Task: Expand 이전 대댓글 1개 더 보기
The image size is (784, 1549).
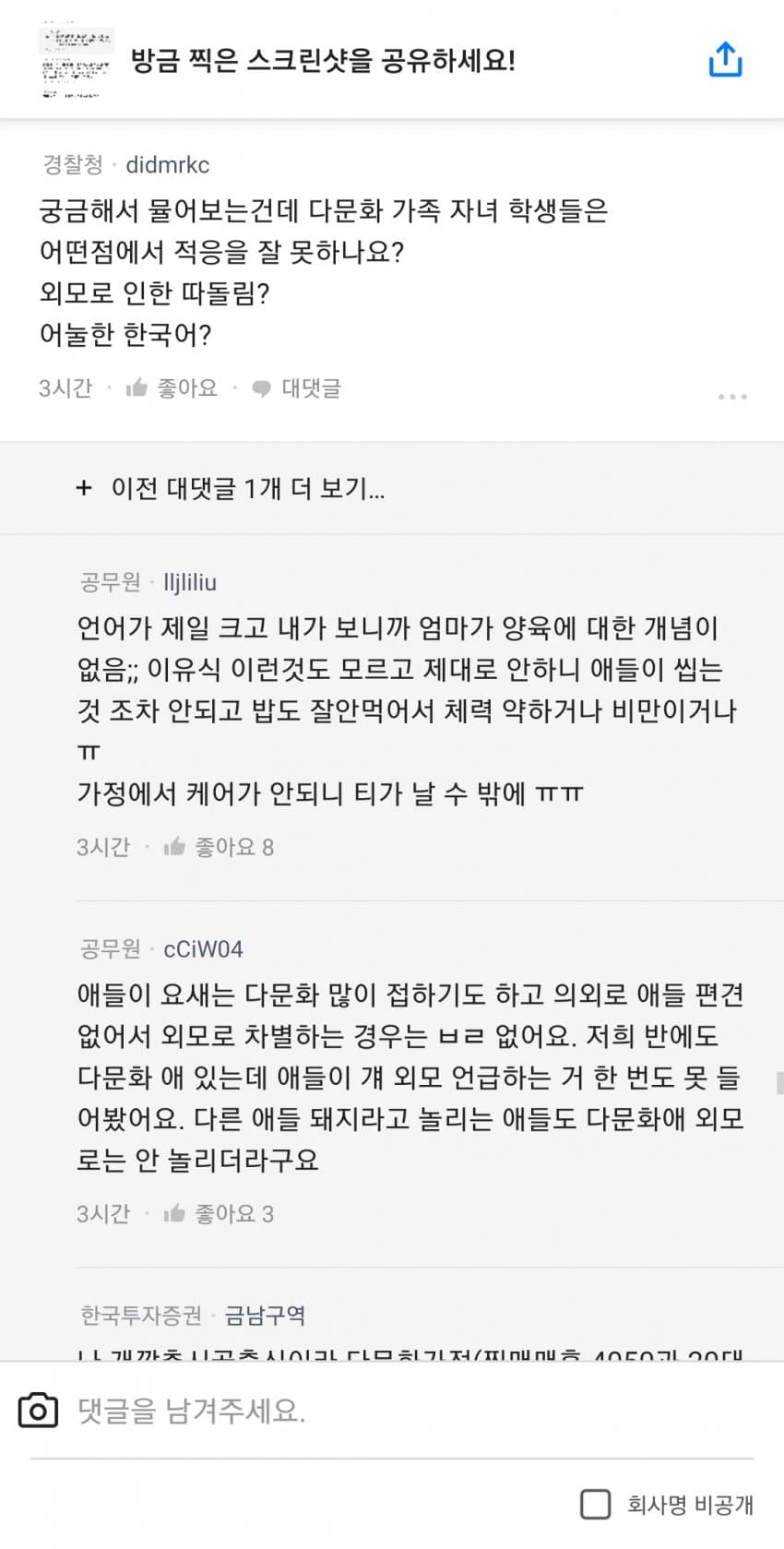Action: point(231,488)
